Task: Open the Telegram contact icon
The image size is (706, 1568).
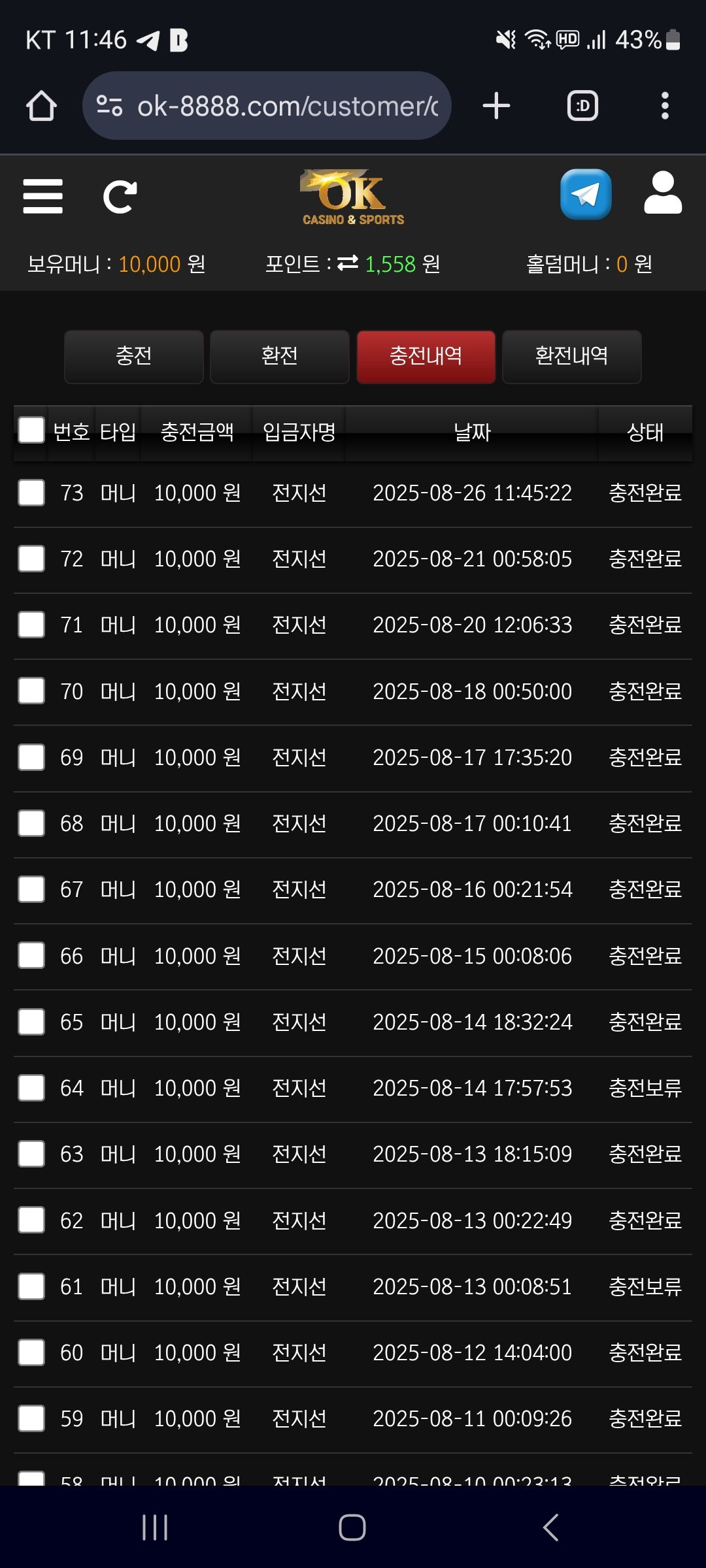Action: (x=586, y=195)
